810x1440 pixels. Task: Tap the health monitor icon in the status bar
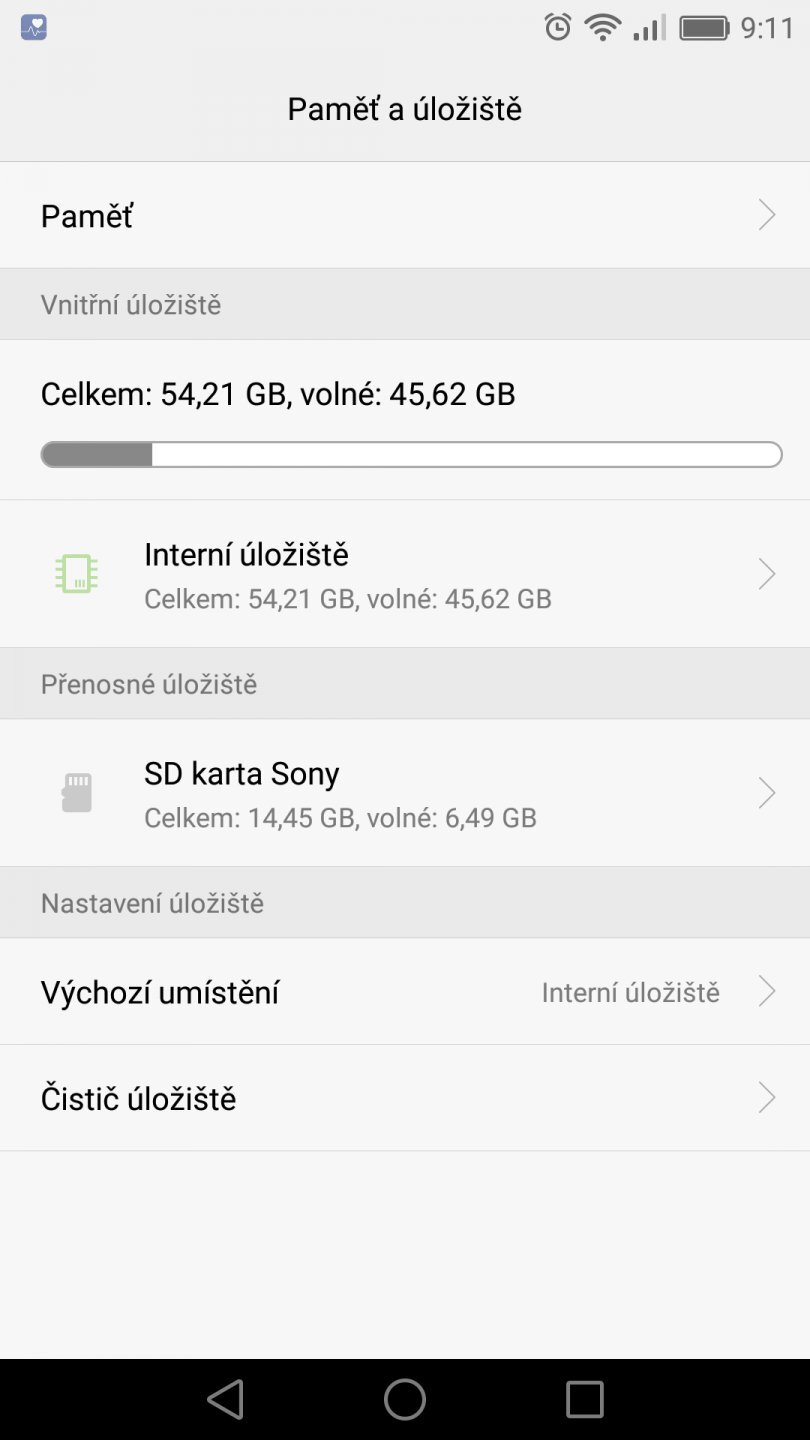tap(31, 27)
